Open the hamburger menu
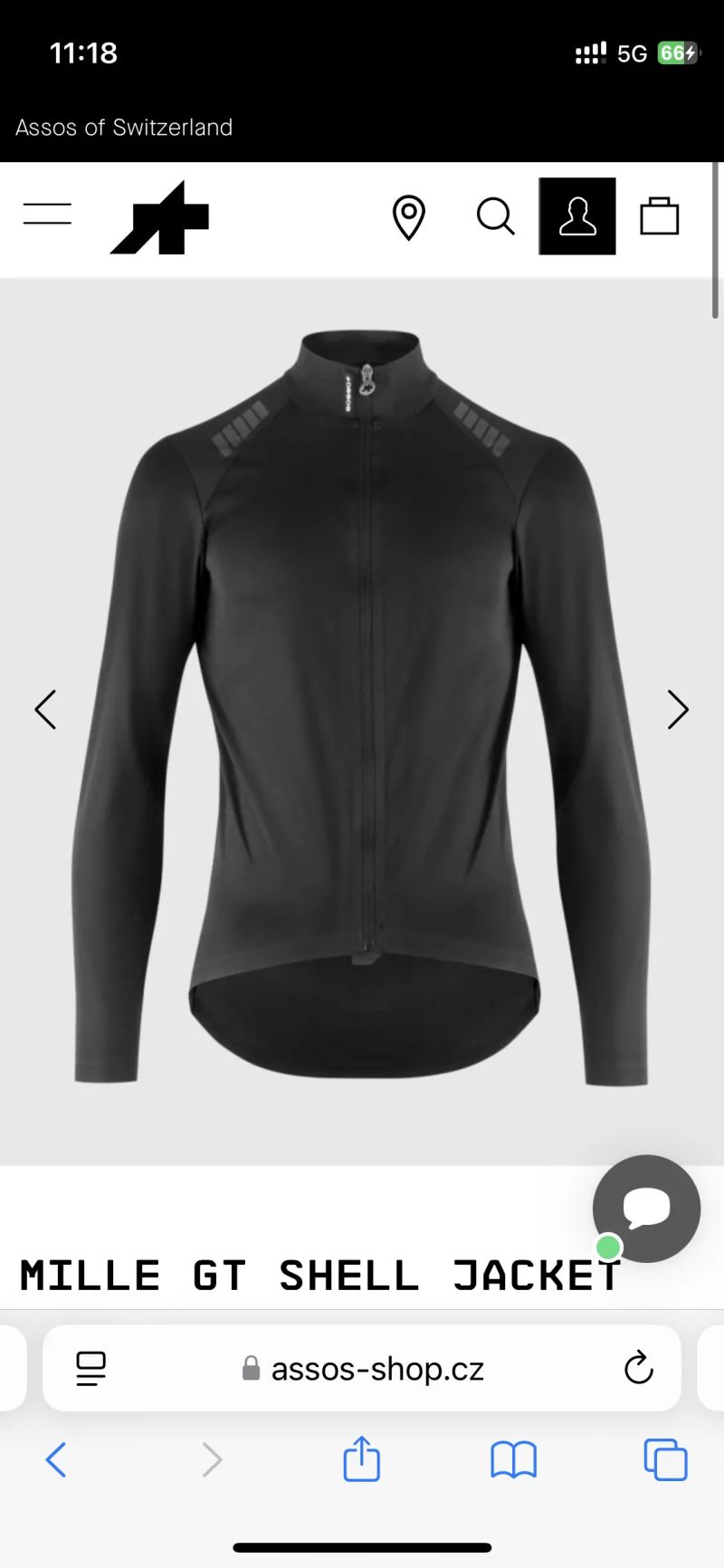 [x=47, y=215]
